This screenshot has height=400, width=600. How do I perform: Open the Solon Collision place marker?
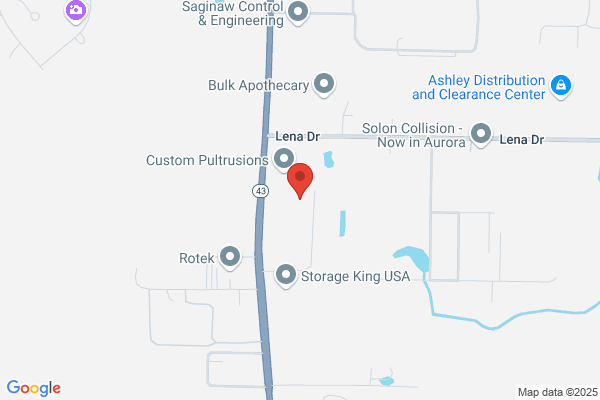click(481, 135)
